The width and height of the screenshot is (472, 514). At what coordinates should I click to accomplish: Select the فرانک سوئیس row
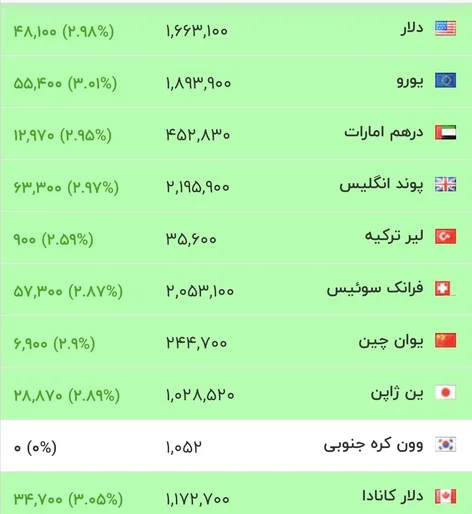[x=236, y=289]
